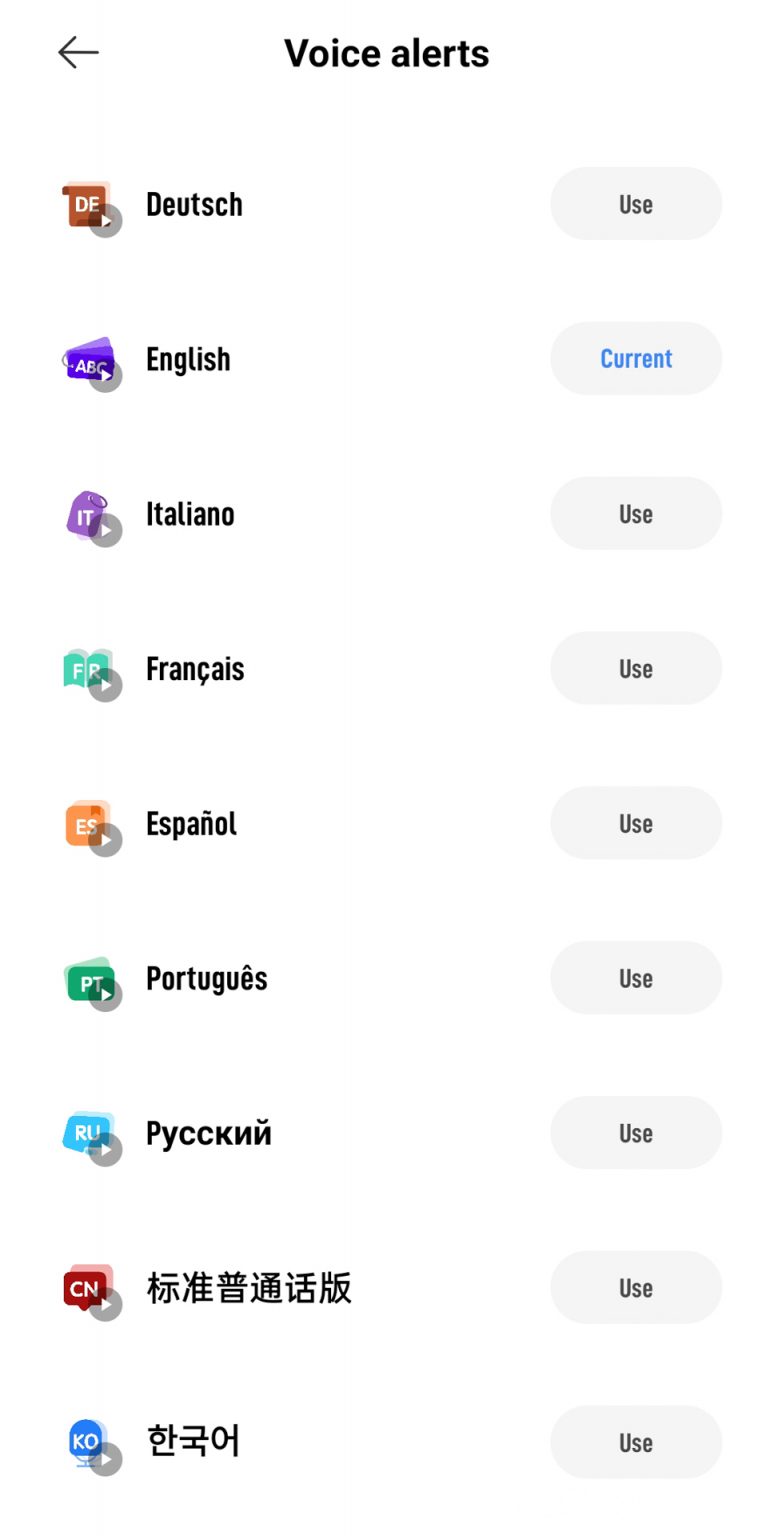The image size is (774, 1536).
Task: Go back from Voice alerts
Action: pyautogui.click(x=78, y=52)
